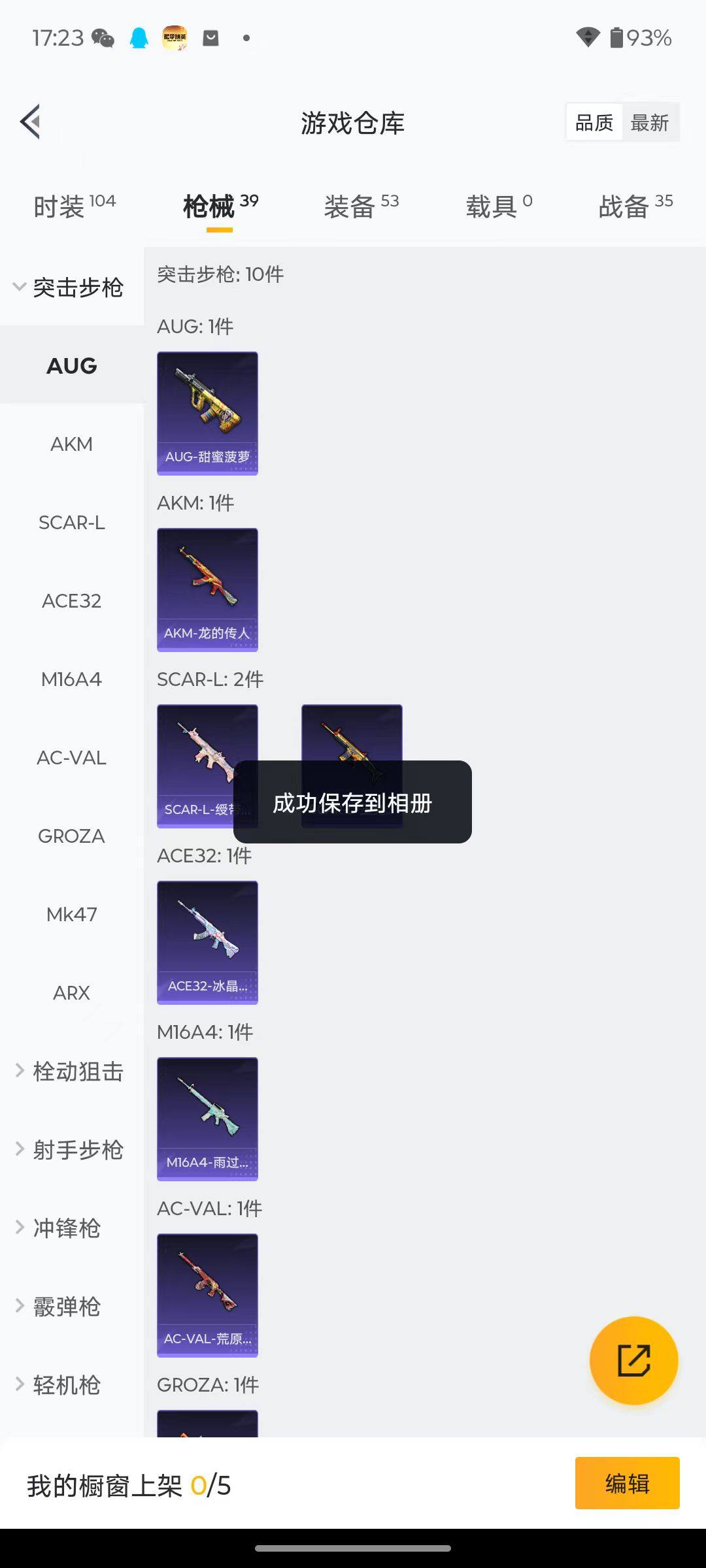
Task: Select GROZA from weapon list
Action: coord(71,836)
